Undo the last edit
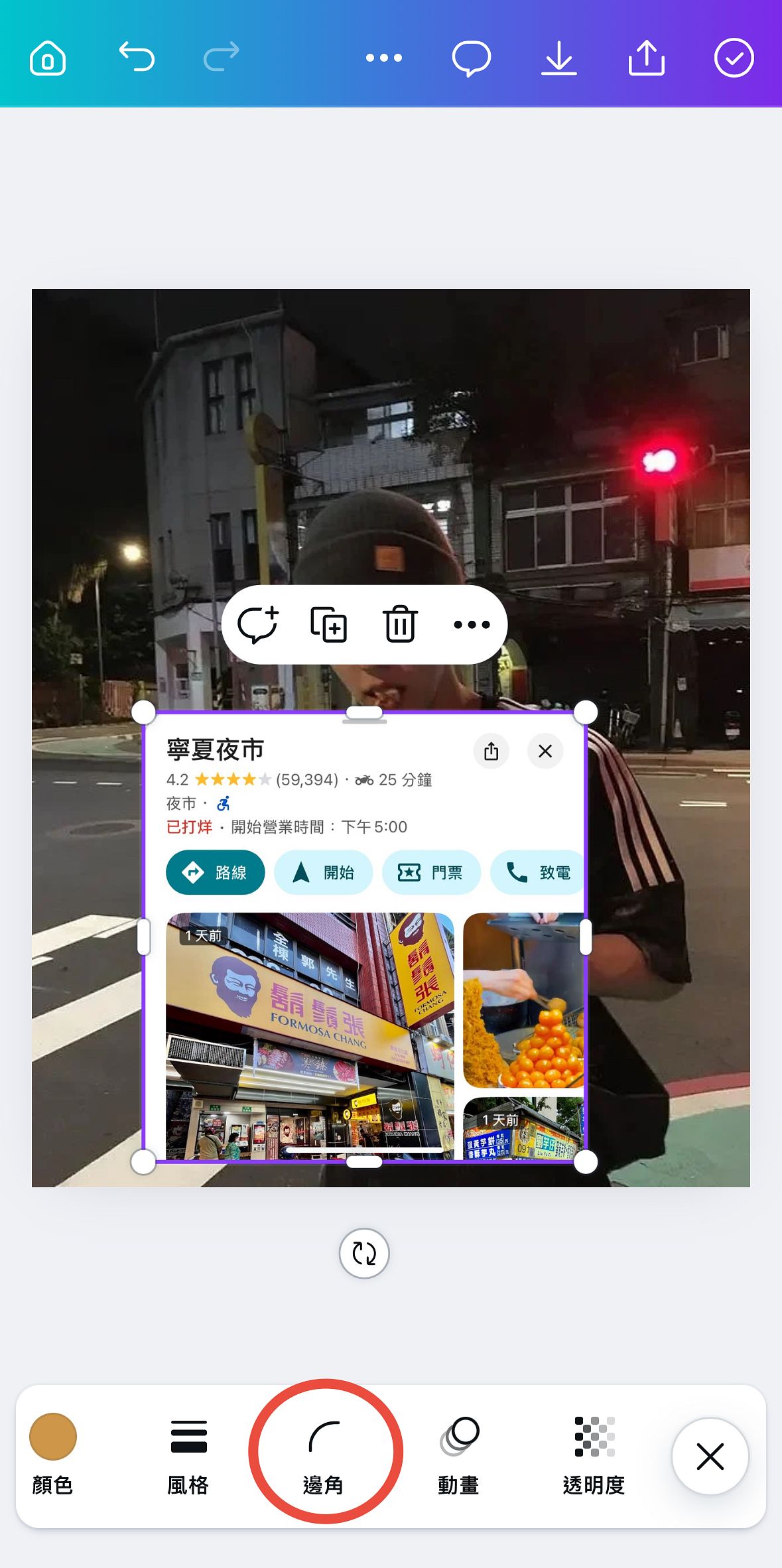Viewport: 782px width, 1568px height. (x=137, y=57)
